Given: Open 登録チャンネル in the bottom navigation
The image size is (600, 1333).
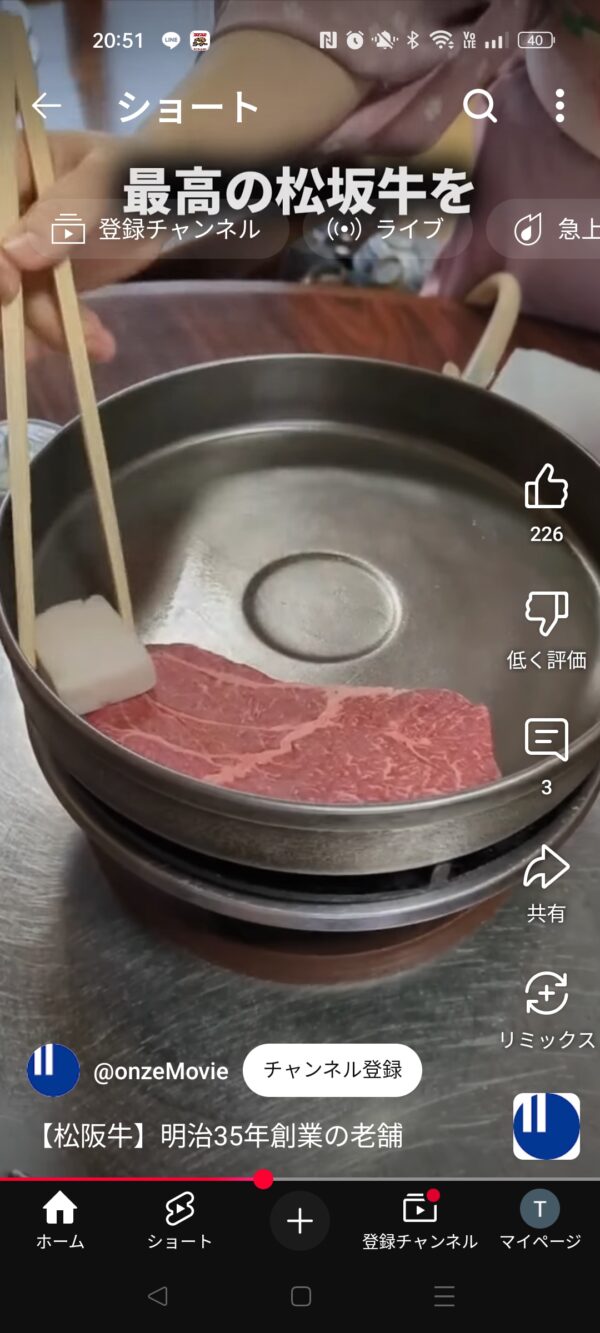Looking at the screenshot, I should click(x=420, y=1221).
